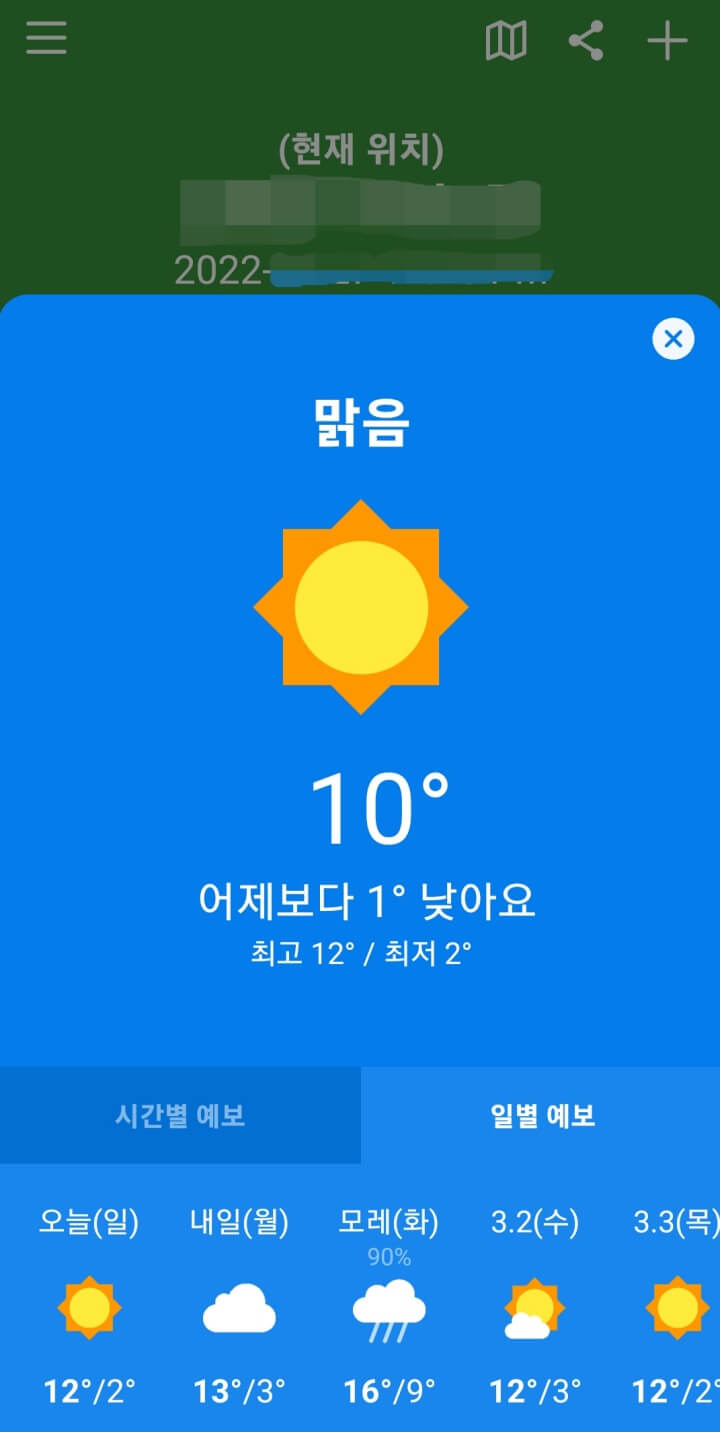Viewport: 720px width, 1432px height.
Task: Tap the 맑음 weather status heading
Action: click(360, 420)
